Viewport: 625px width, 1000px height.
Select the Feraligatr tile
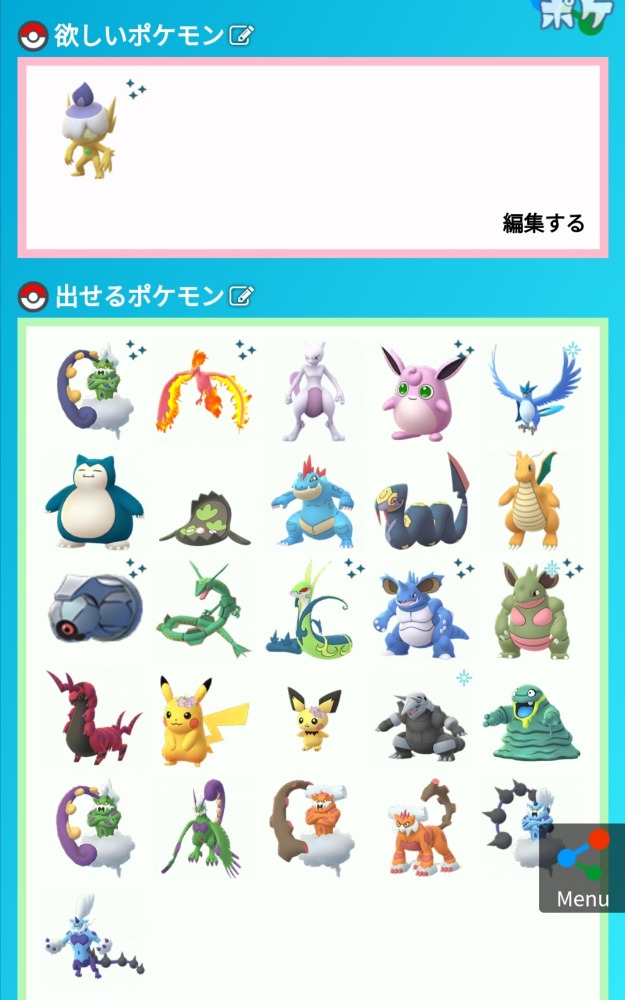[x=312, y=502]
